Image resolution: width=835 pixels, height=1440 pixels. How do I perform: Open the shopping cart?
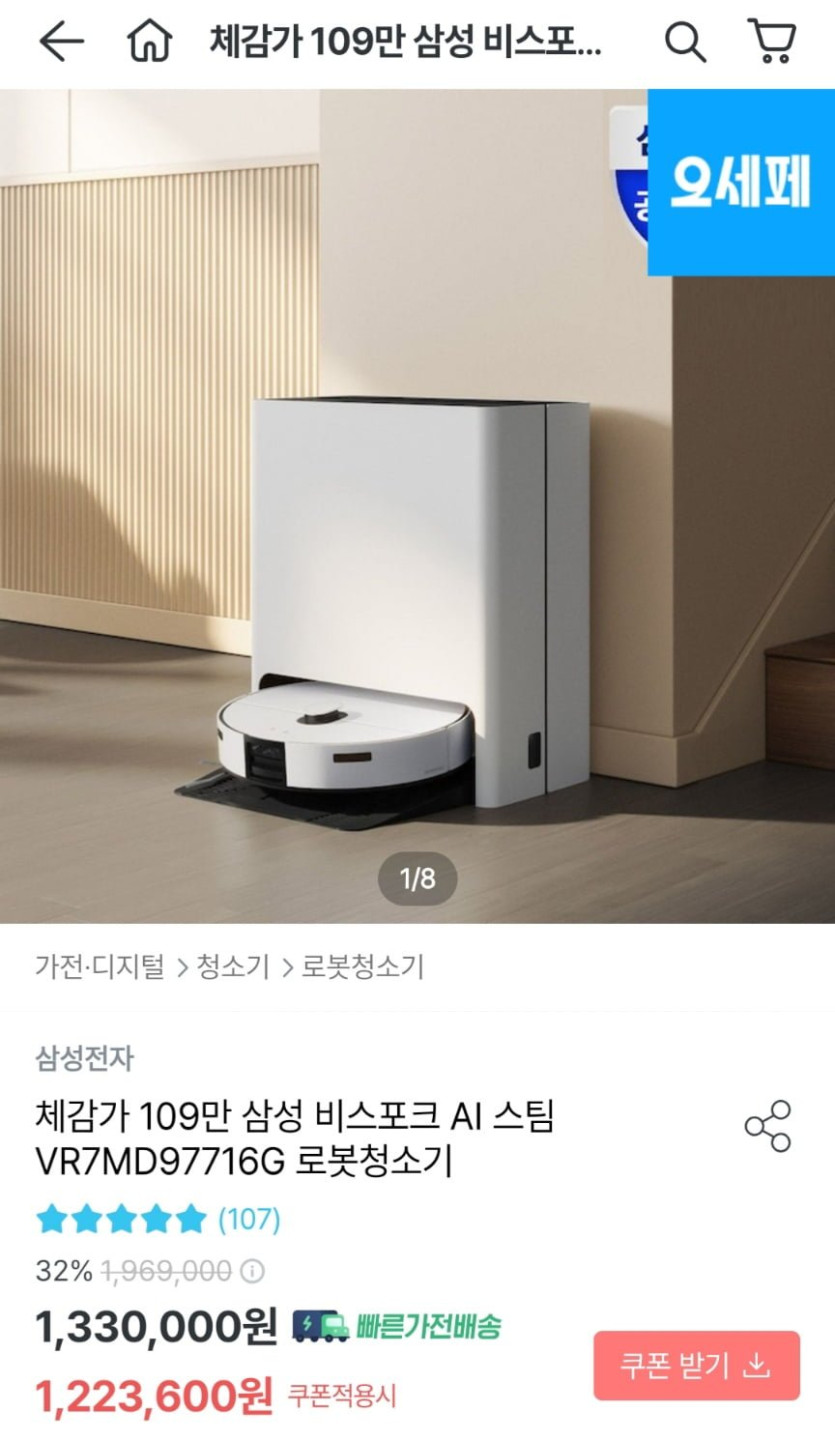(x=771, y=42)
